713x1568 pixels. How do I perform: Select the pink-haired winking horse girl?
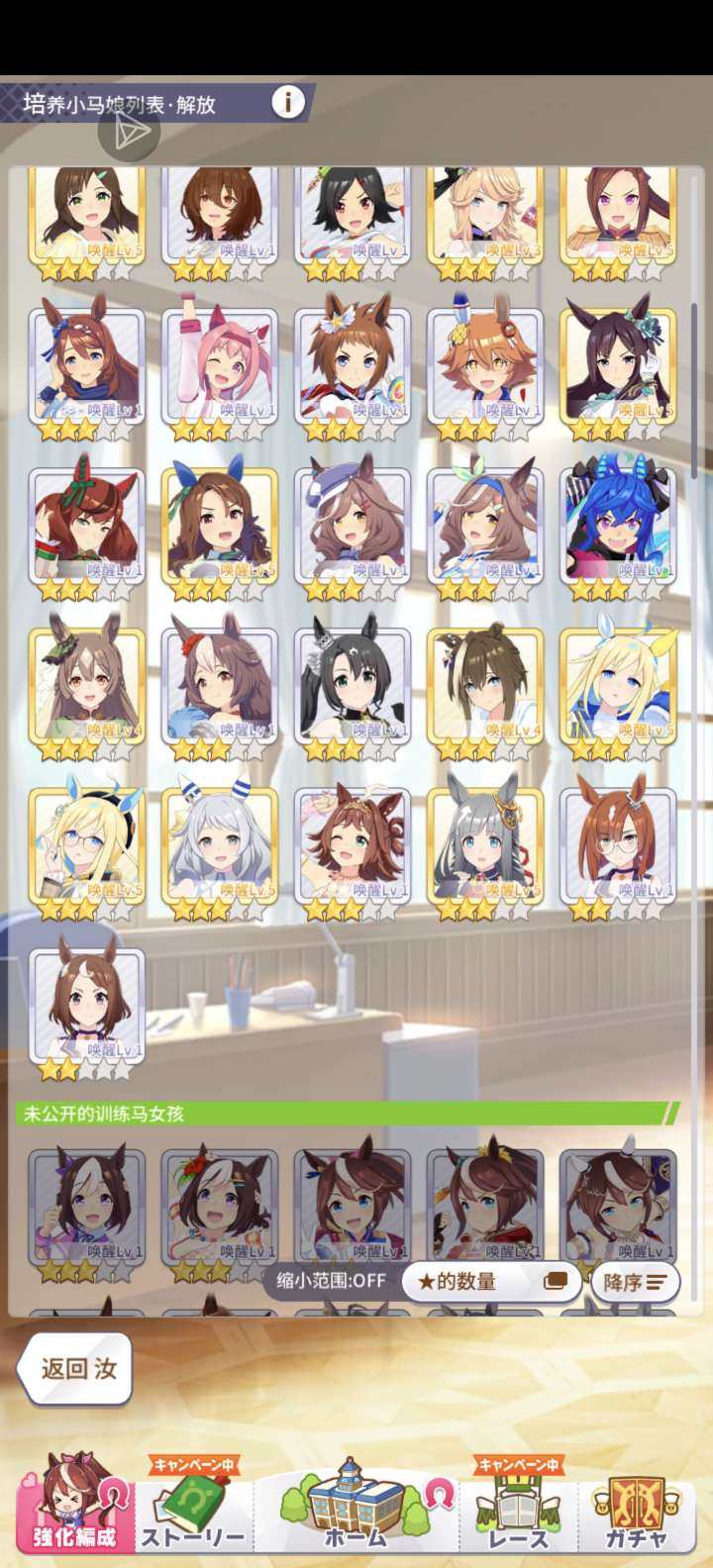click(220, 365)
